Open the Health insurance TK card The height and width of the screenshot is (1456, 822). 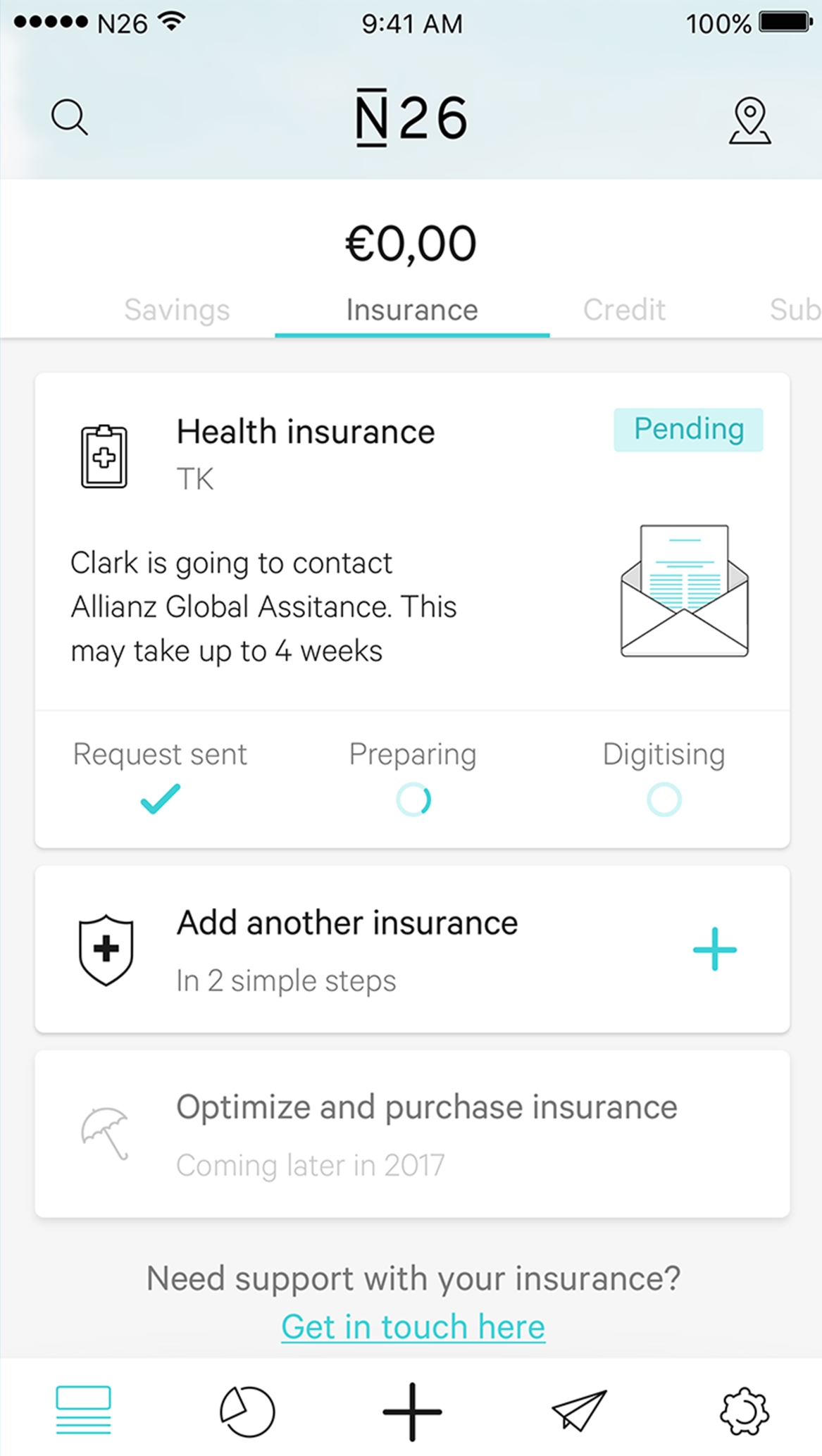tap(412, 610)
